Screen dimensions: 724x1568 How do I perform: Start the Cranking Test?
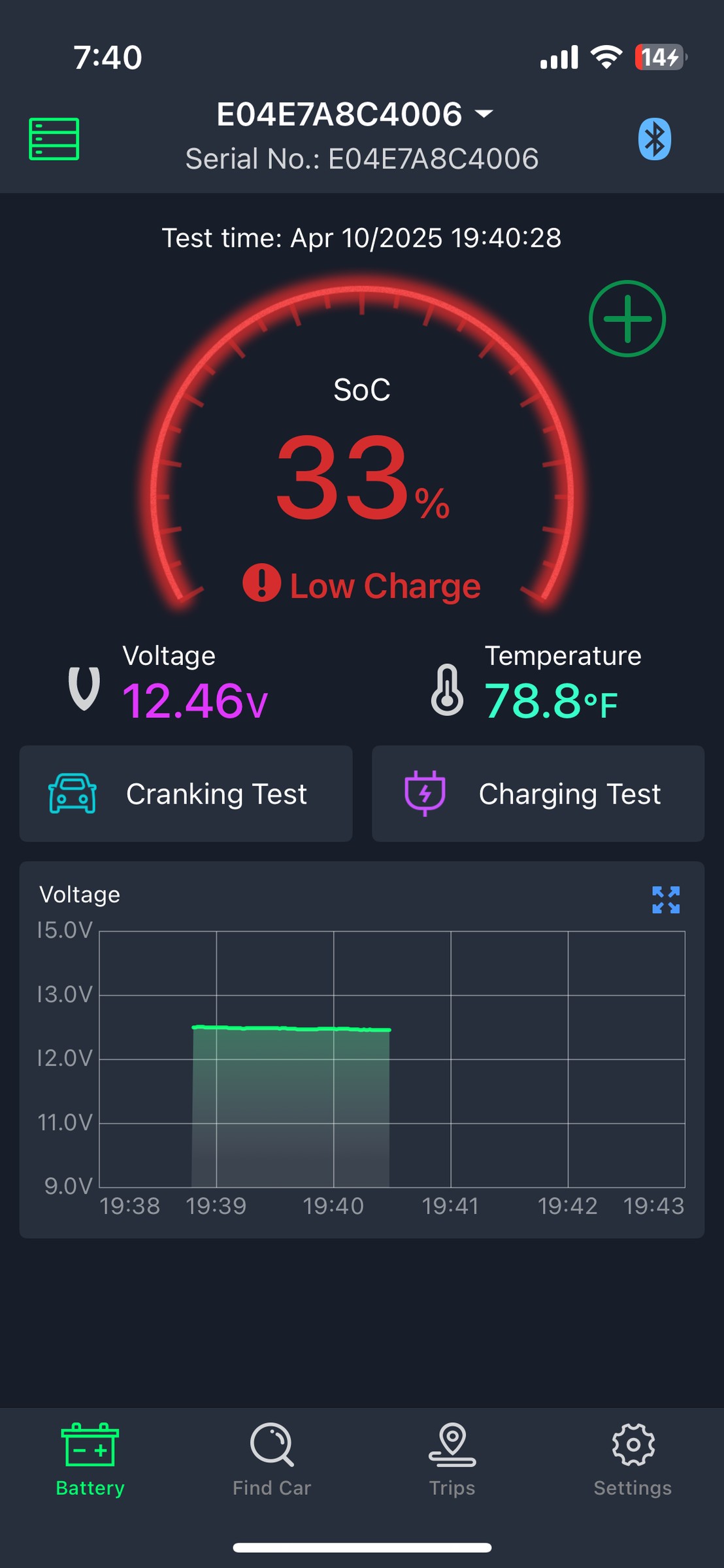[186, 794]
